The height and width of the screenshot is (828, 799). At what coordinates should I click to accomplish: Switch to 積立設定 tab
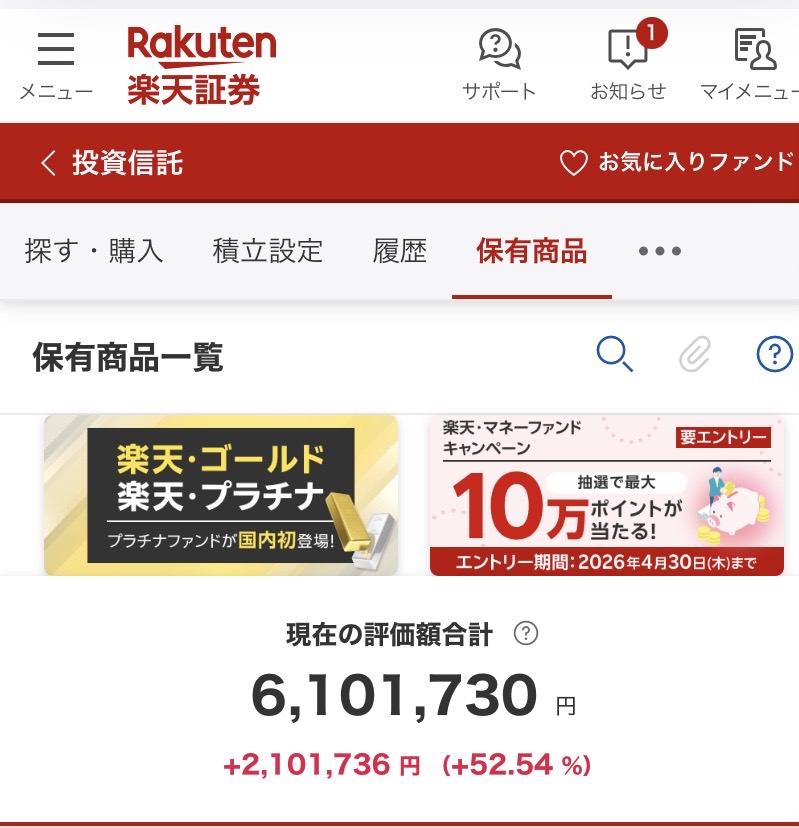pyautogui.click(x=268, y=251)
